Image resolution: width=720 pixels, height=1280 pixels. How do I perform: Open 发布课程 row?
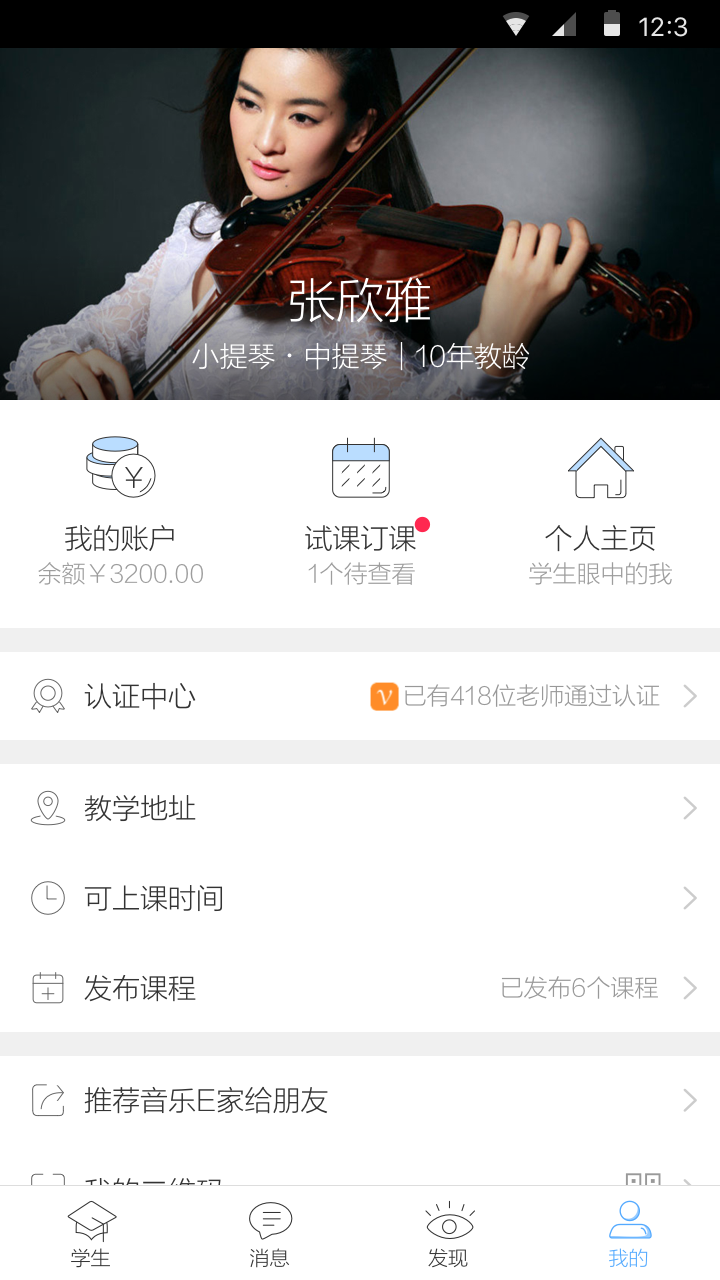360,988
